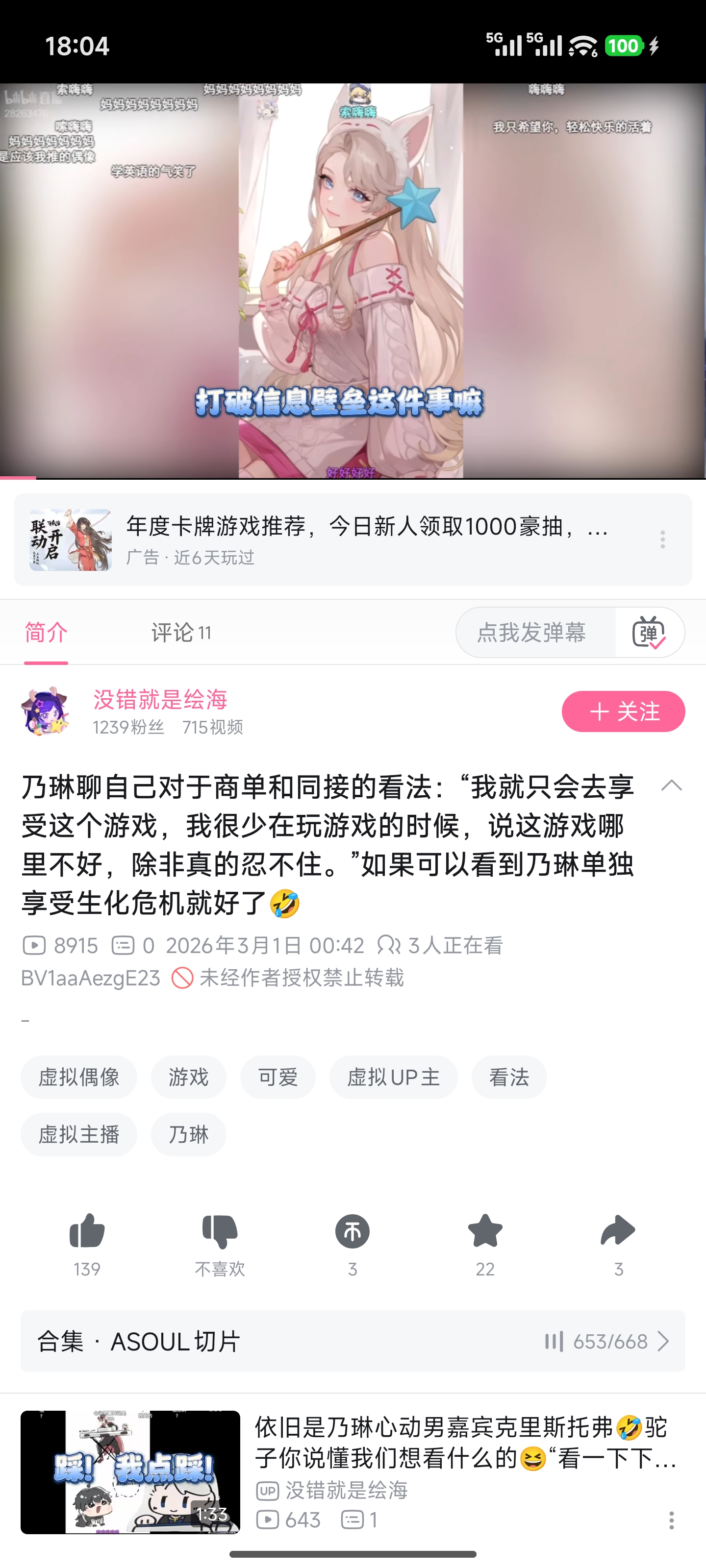This screenshot has width=706, height=1568.
Task: Tap the 不喜欢 dislike icon
Action: 219,1231
